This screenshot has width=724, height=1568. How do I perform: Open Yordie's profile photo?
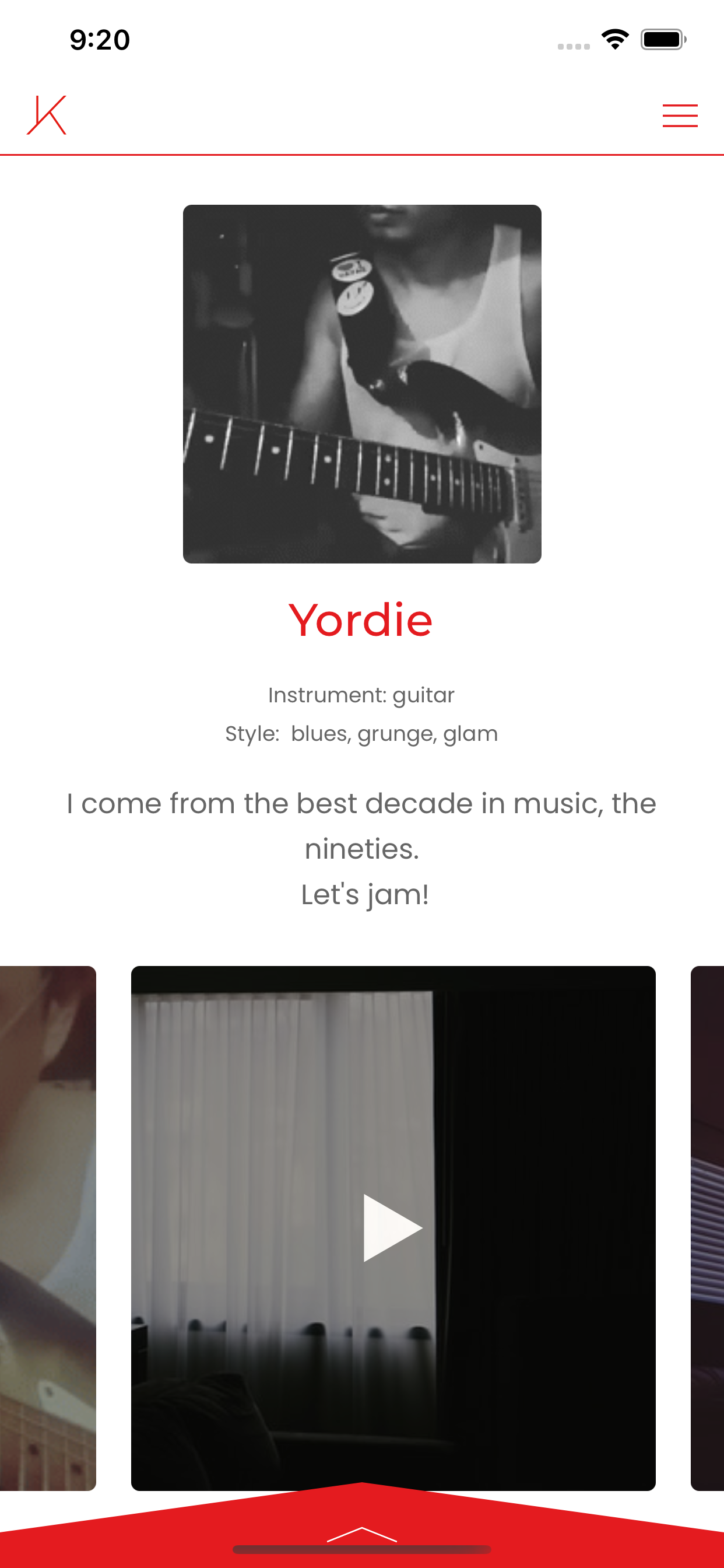tap(362, 383)
